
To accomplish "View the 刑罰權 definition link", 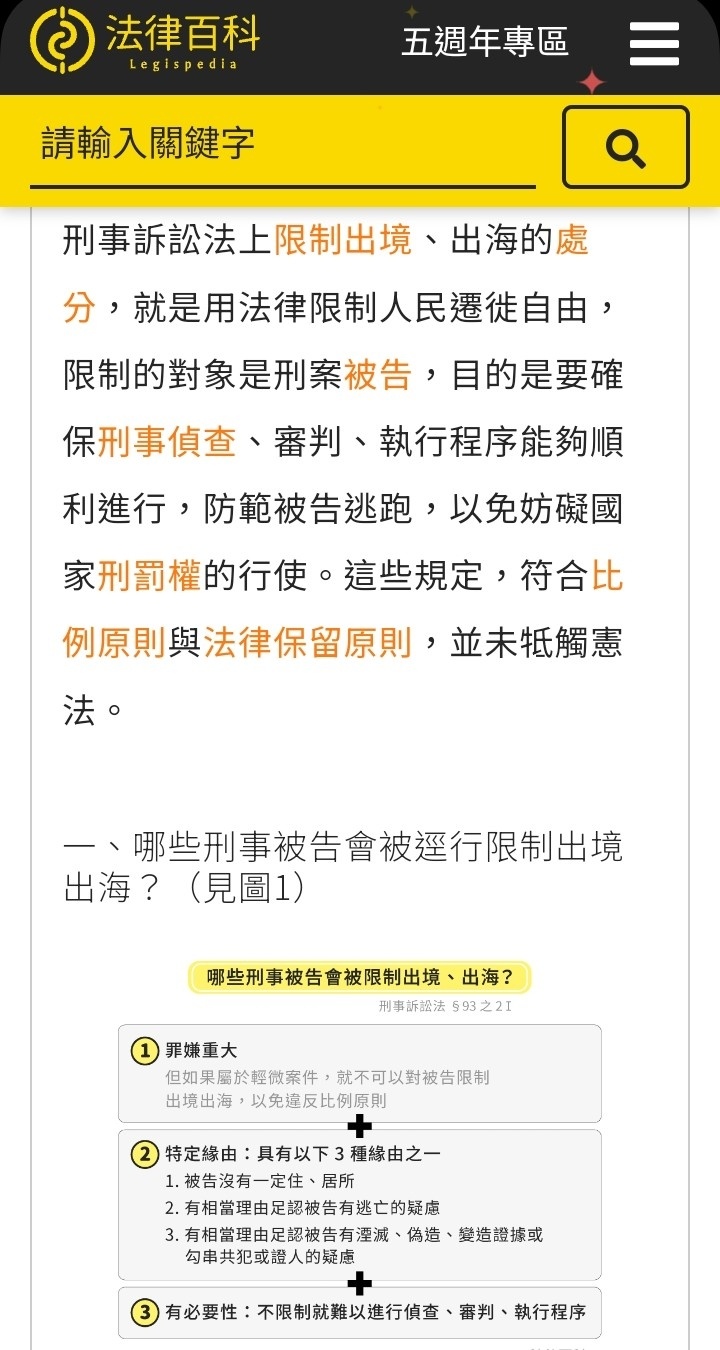I will pos(150,577).
